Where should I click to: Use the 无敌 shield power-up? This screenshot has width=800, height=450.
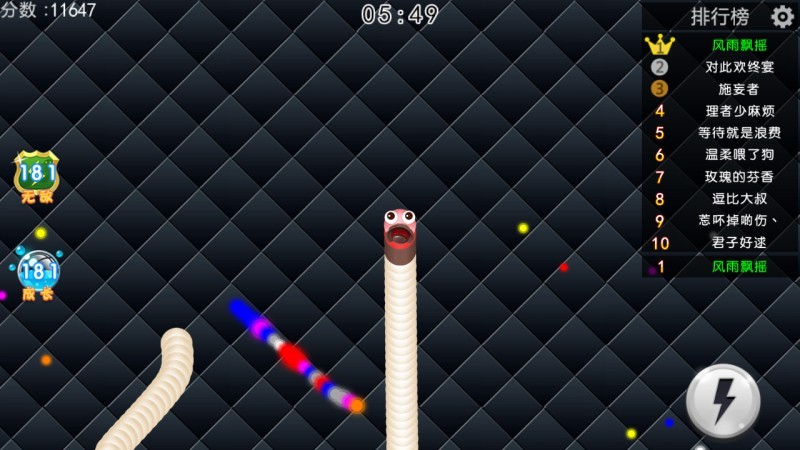pyautogui.click(x=37, y=176)
